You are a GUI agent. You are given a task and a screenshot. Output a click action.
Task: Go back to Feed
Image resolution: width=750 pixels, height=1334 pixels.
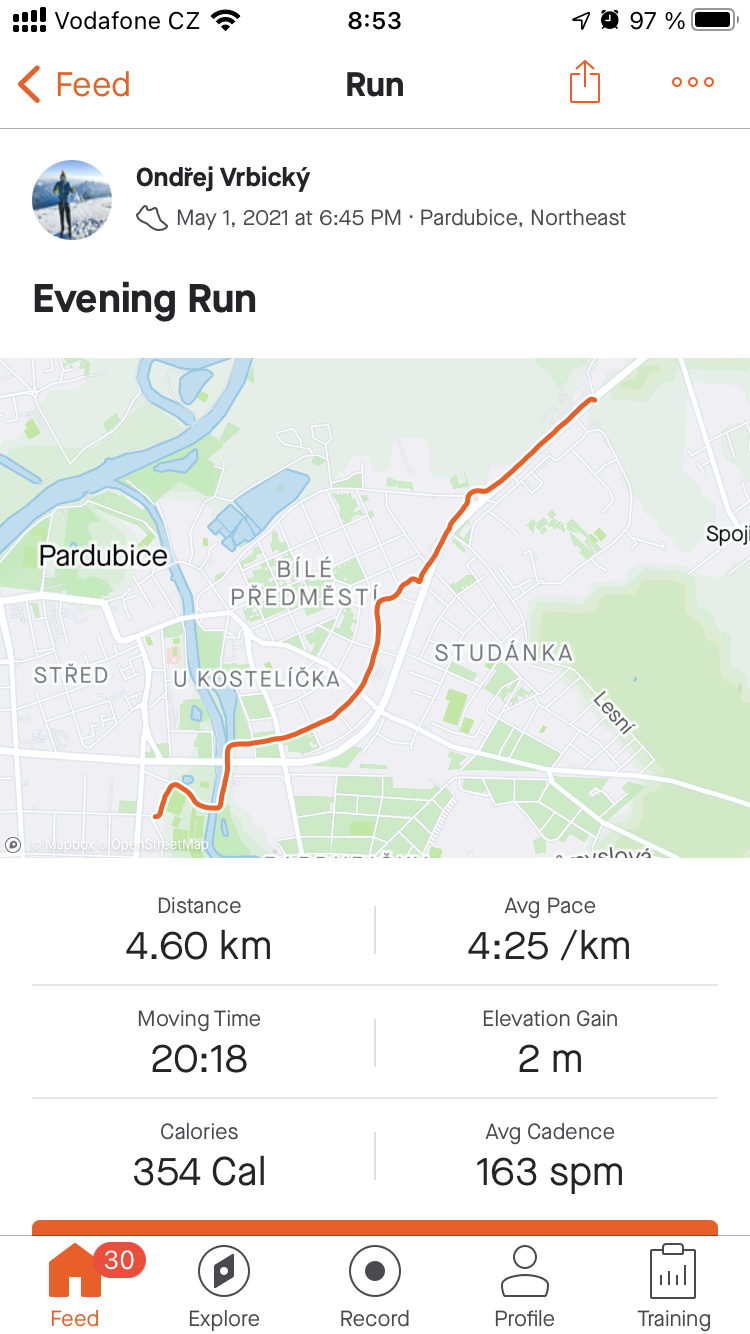75,84
